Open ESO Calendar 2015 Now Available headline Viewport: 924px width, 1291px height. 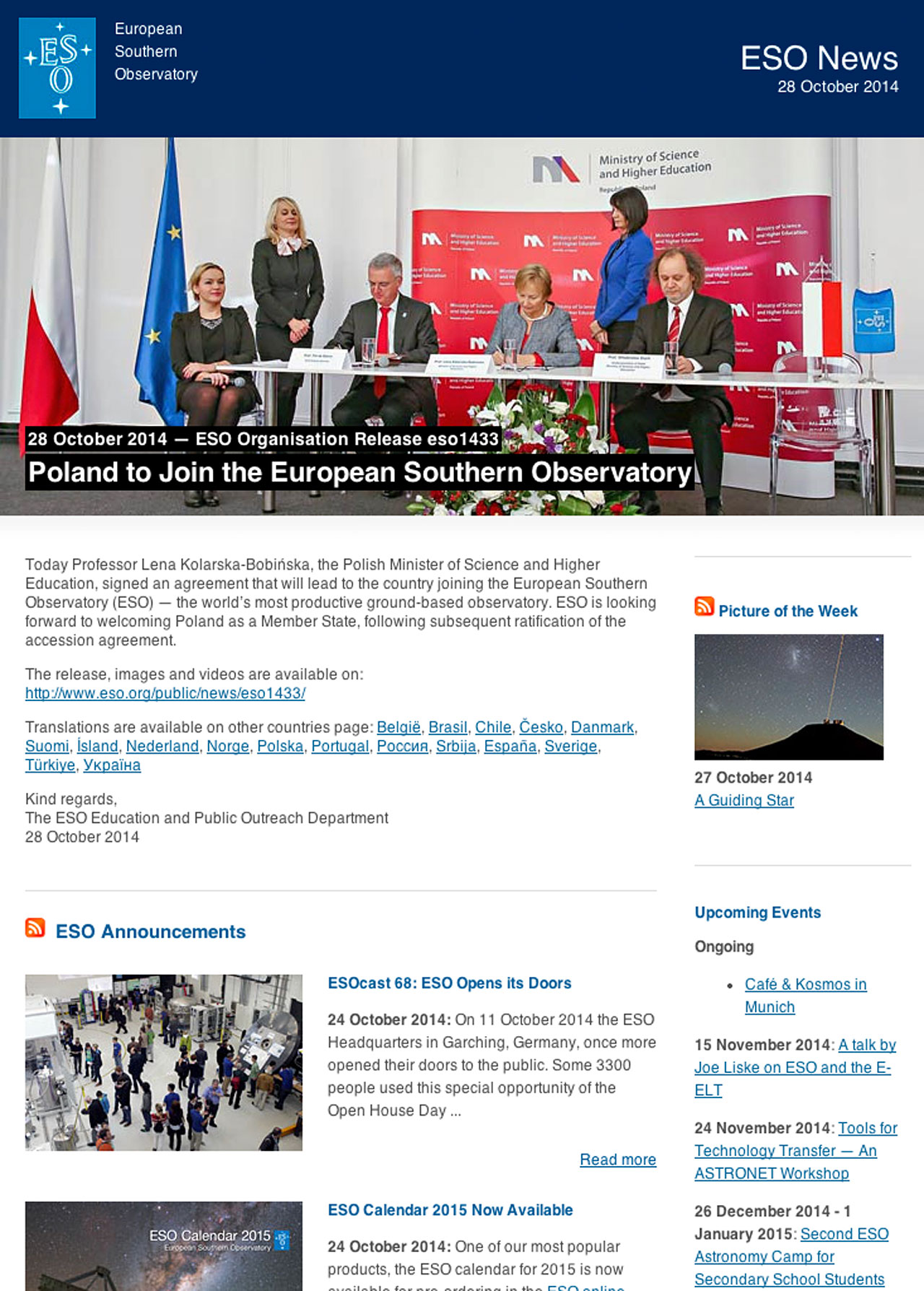coord(450,1210)
